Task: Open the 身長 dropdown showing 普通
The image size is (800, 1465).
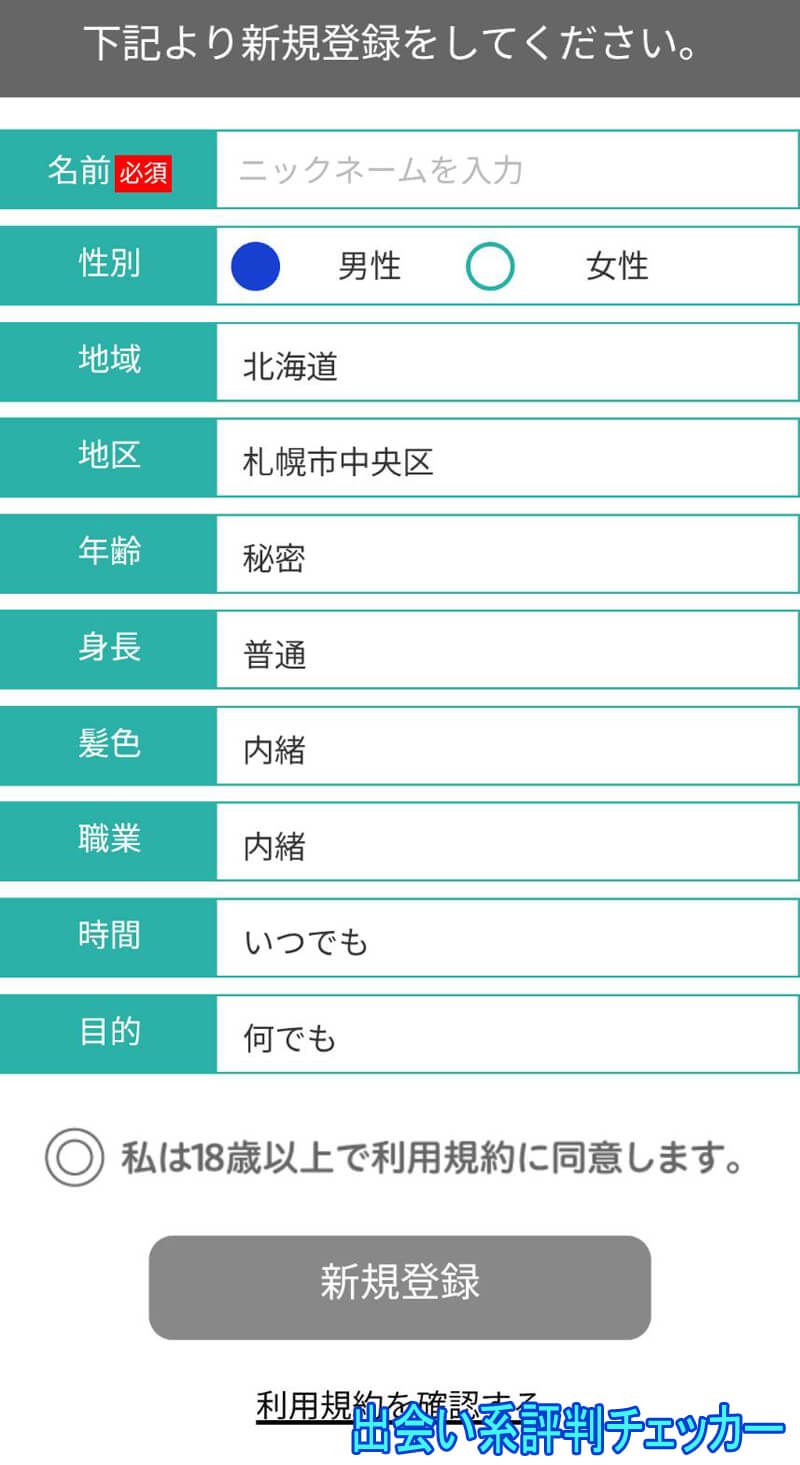Action: tap(507, 651)
